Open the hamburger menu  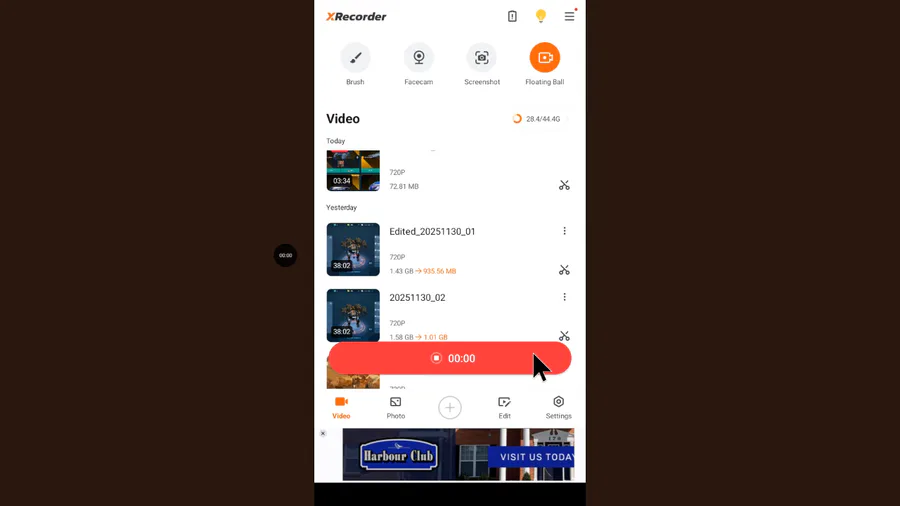coord(569,16)
